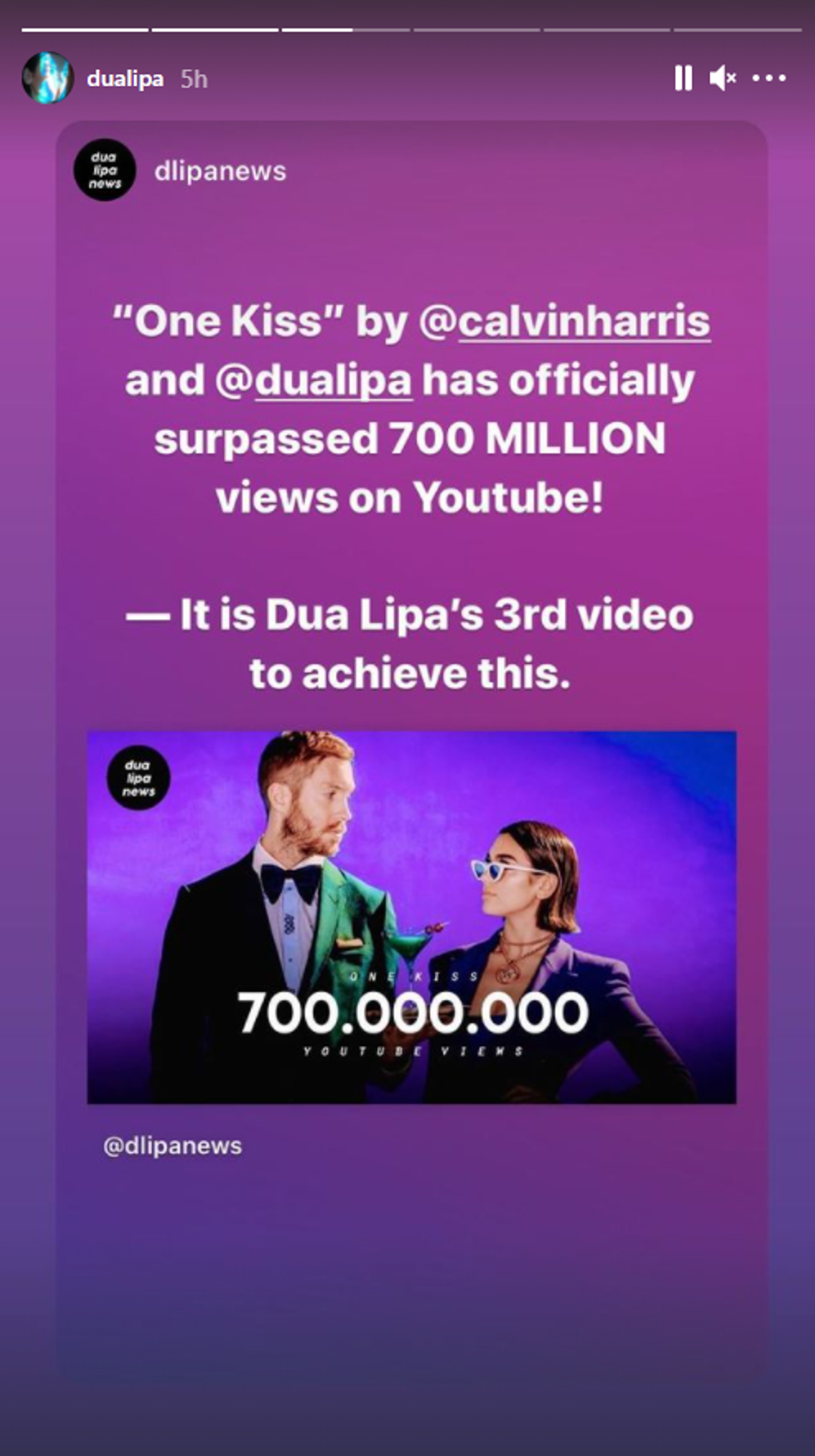Unmute the story audio
This screenshot has width=815, height=1456.
(722, 78)
